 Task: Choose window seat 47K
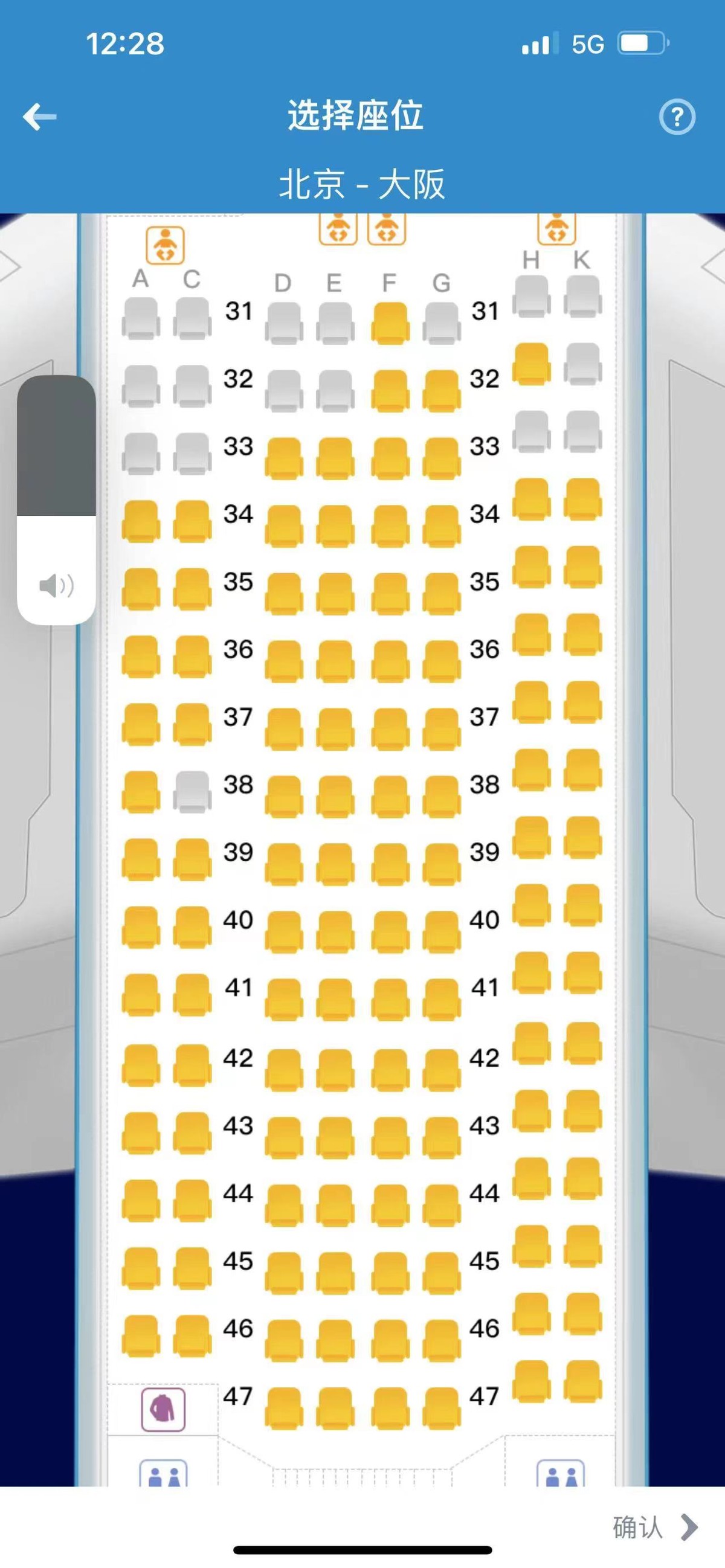pos(582,1381)
